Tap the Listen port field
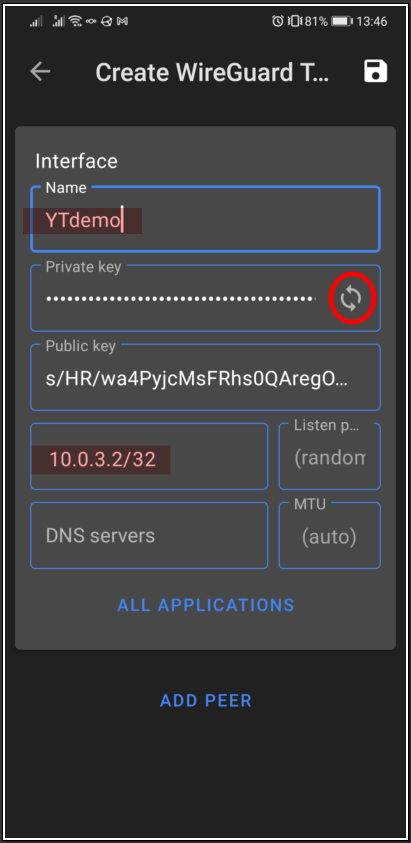 pos(330,456)
